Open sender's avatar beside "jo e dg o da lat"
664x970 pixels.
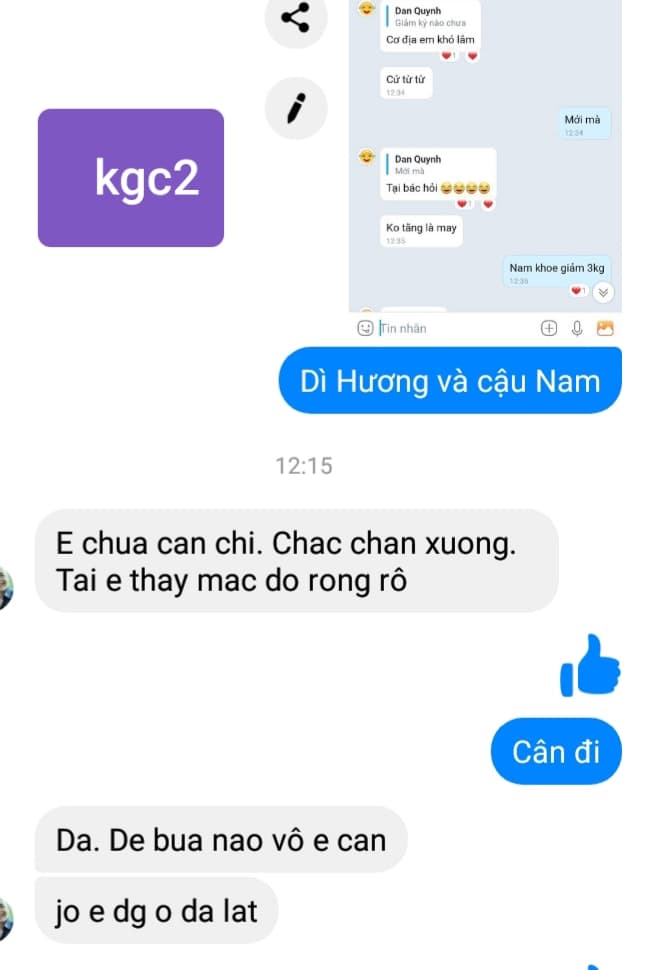(x=6, y=918)
